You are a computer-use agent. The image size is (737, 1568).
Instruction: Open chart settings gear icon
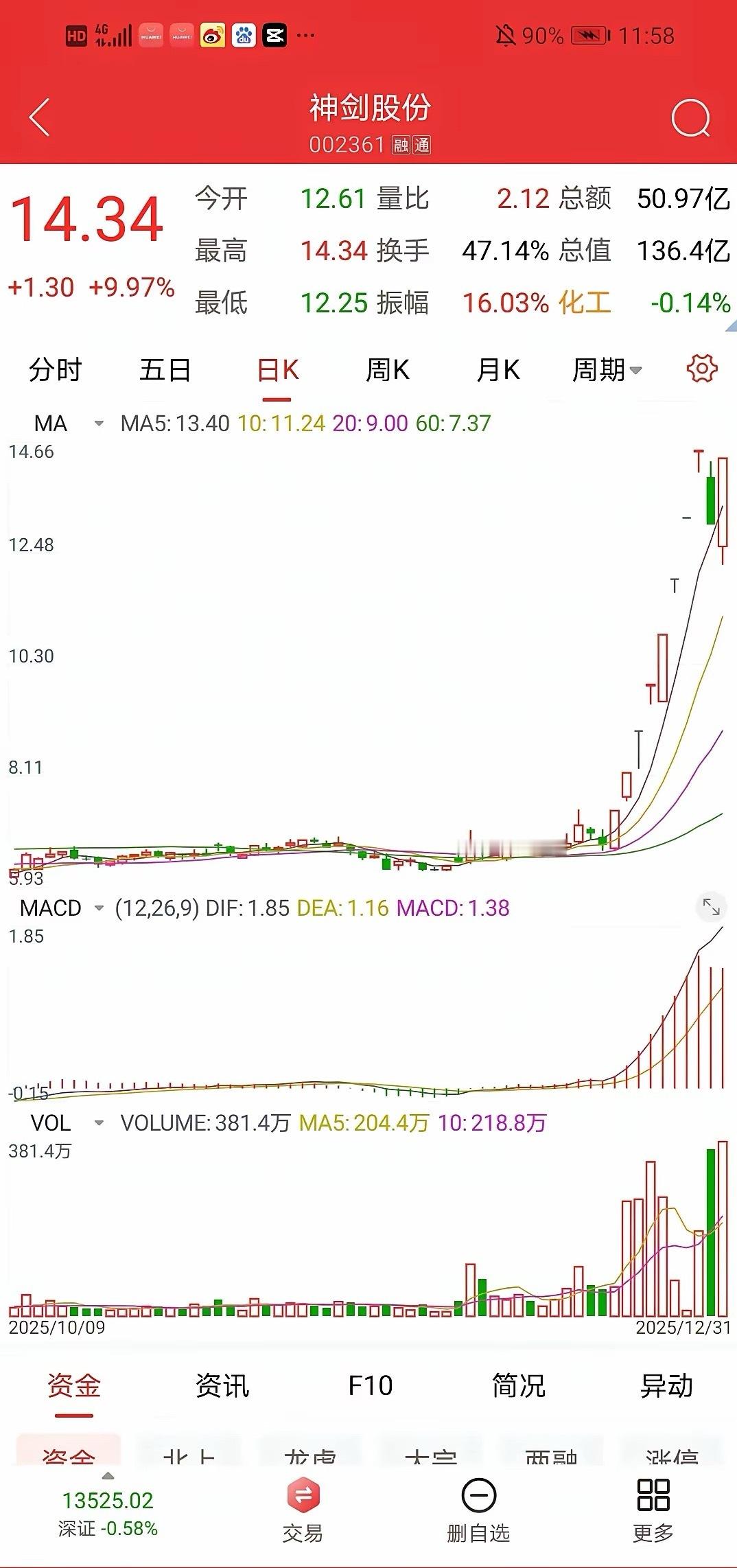(701, 369)
